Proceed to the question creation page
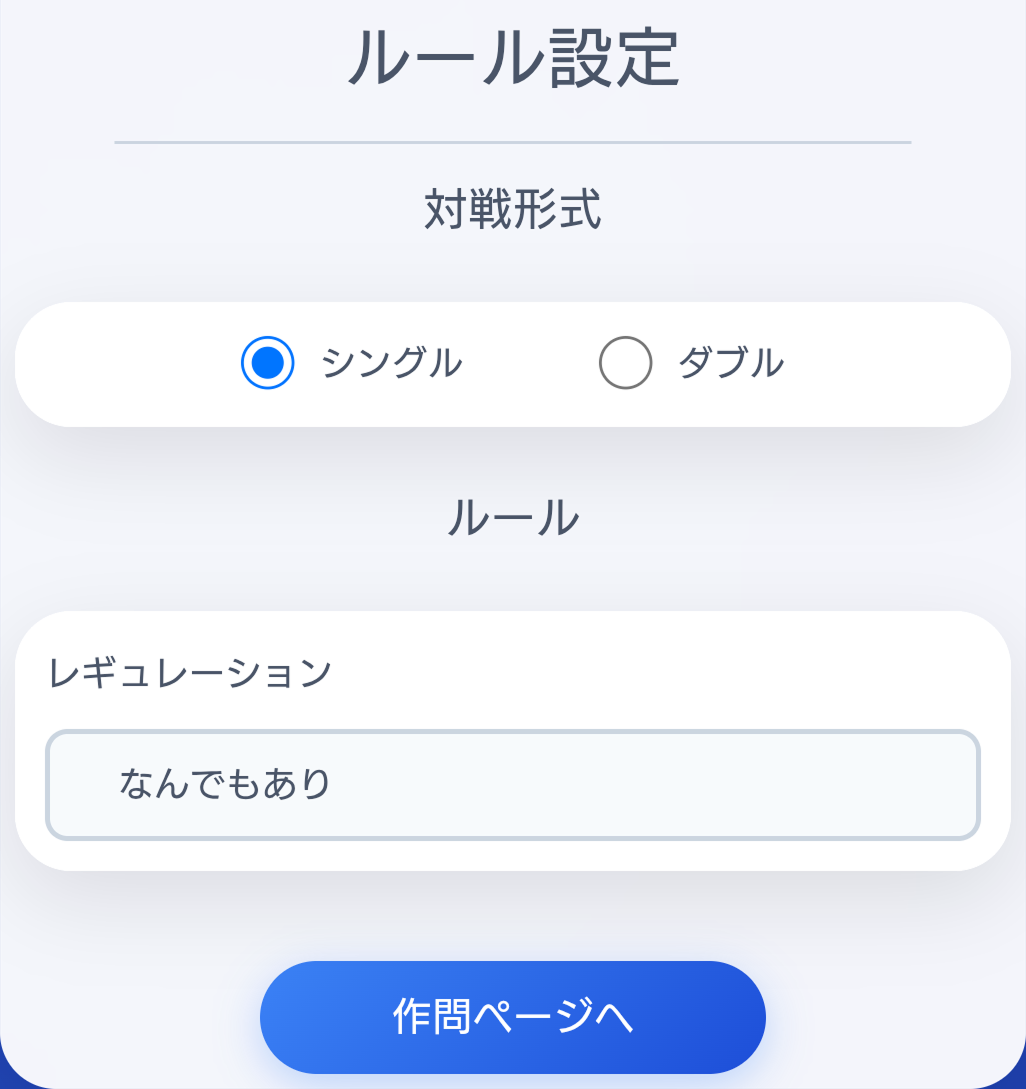Screen dimensions: 1026x1089 [513, 1015]
